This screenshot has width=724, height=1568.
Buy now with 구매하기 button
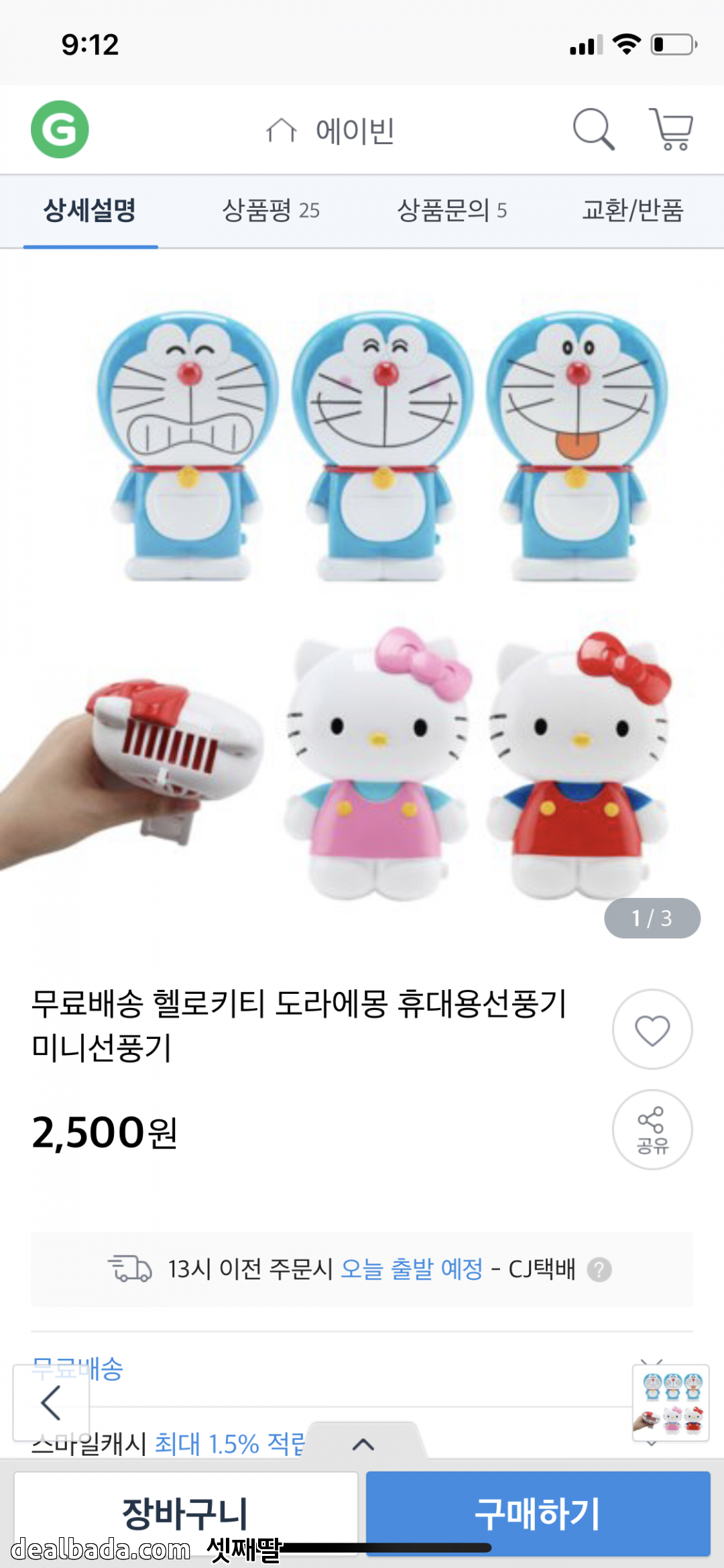pos(538,1513)
